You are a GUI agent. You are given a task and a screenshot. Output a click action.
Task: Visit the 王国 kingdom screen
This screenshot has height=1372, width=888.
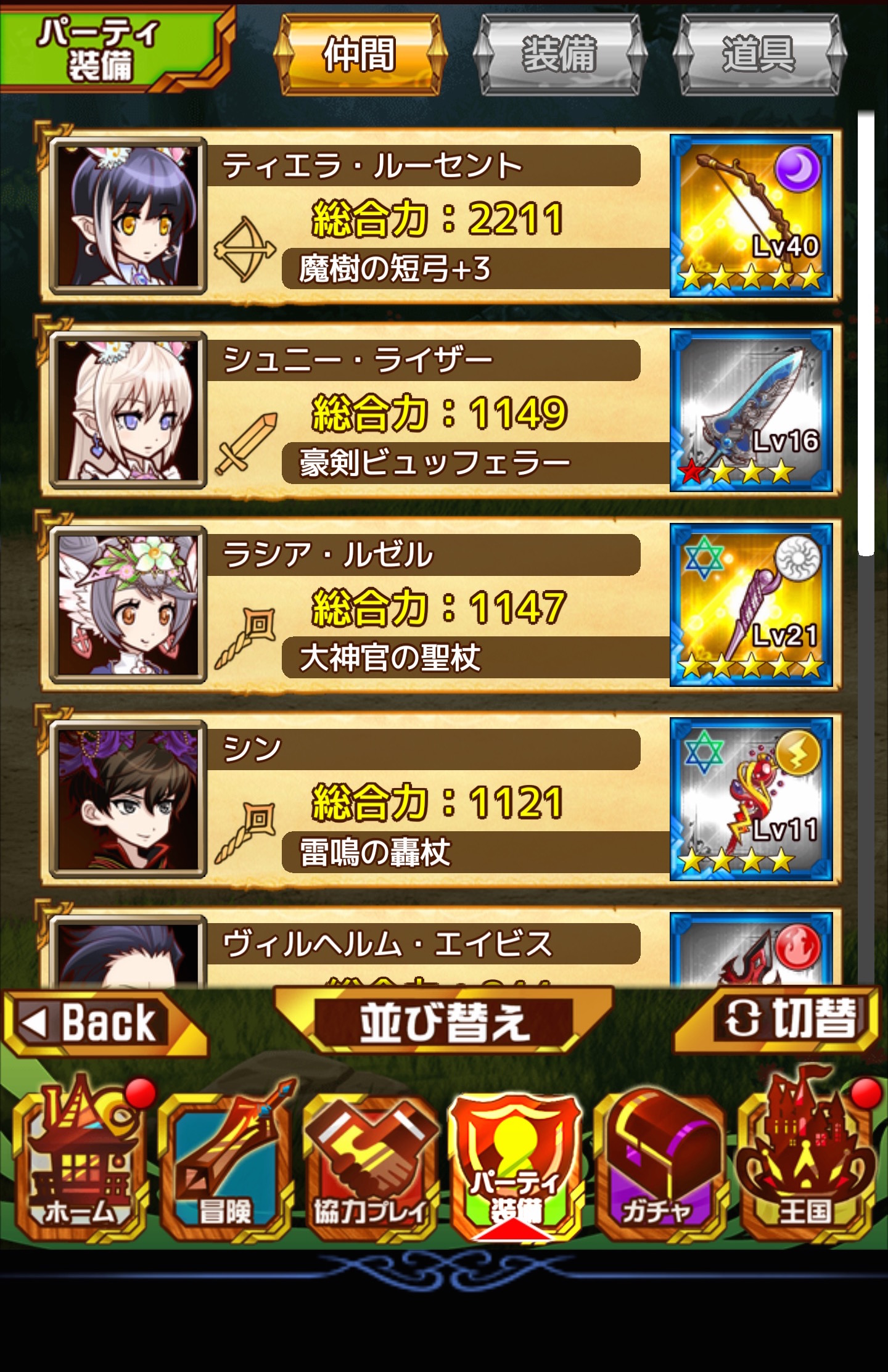805,1165
